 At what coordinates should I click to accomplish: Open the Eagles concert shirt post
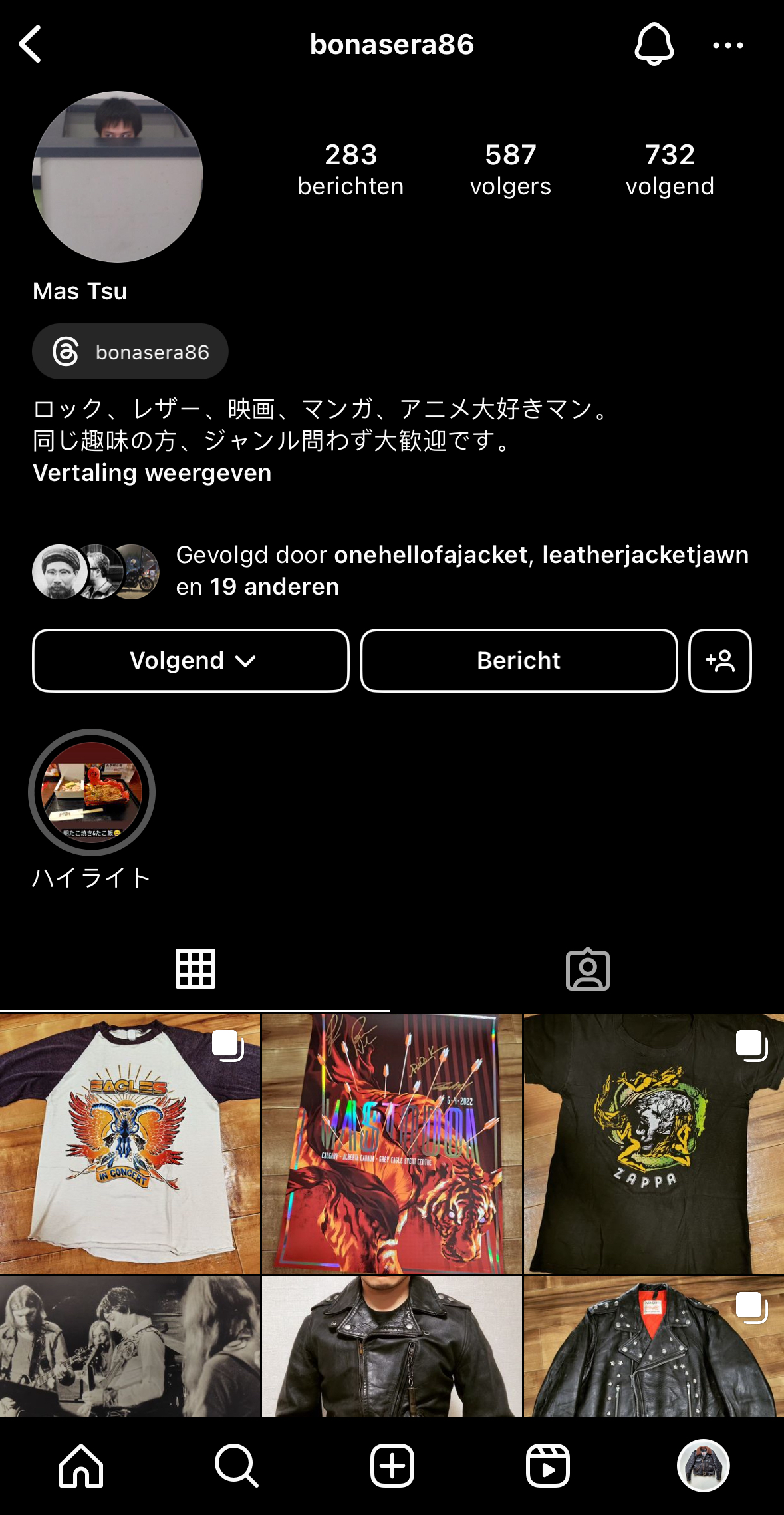pos(130,1144)
